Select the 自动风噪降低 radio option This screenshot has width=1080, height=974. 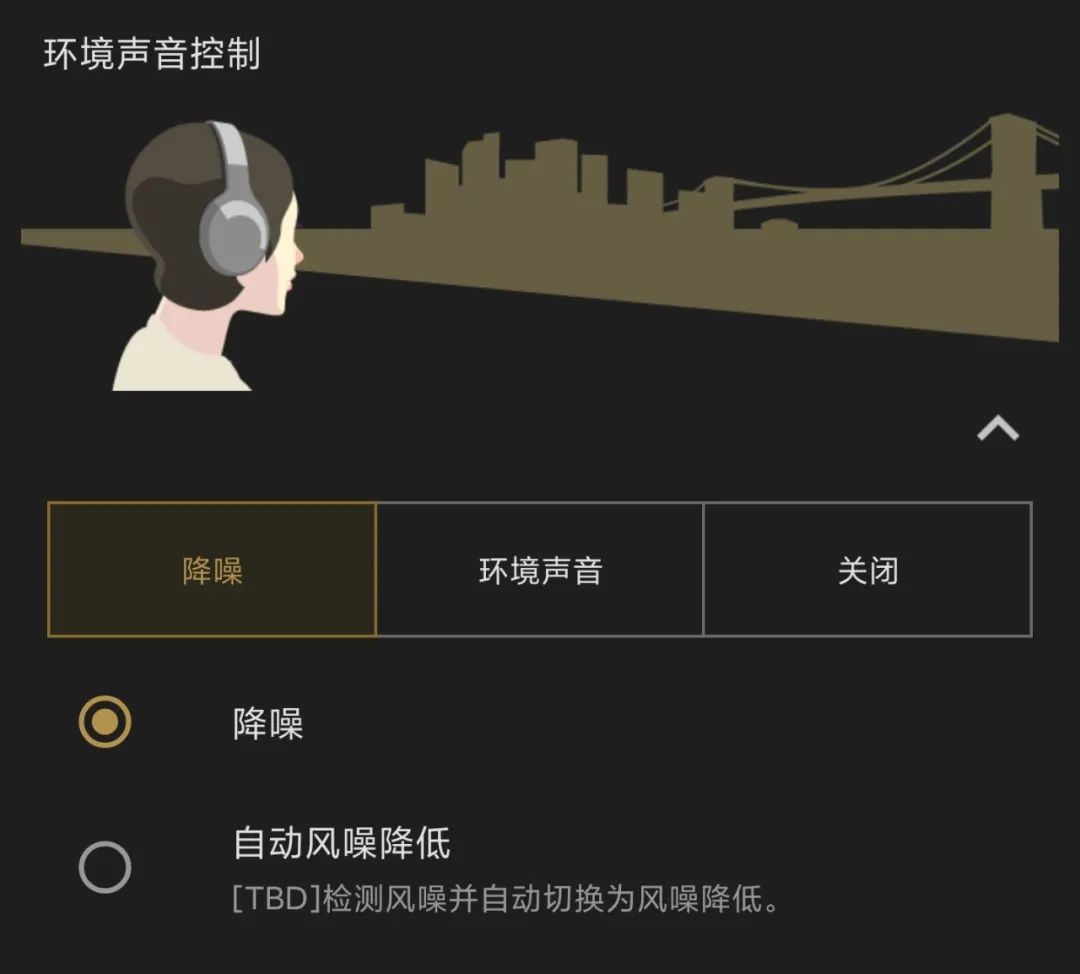105,867
